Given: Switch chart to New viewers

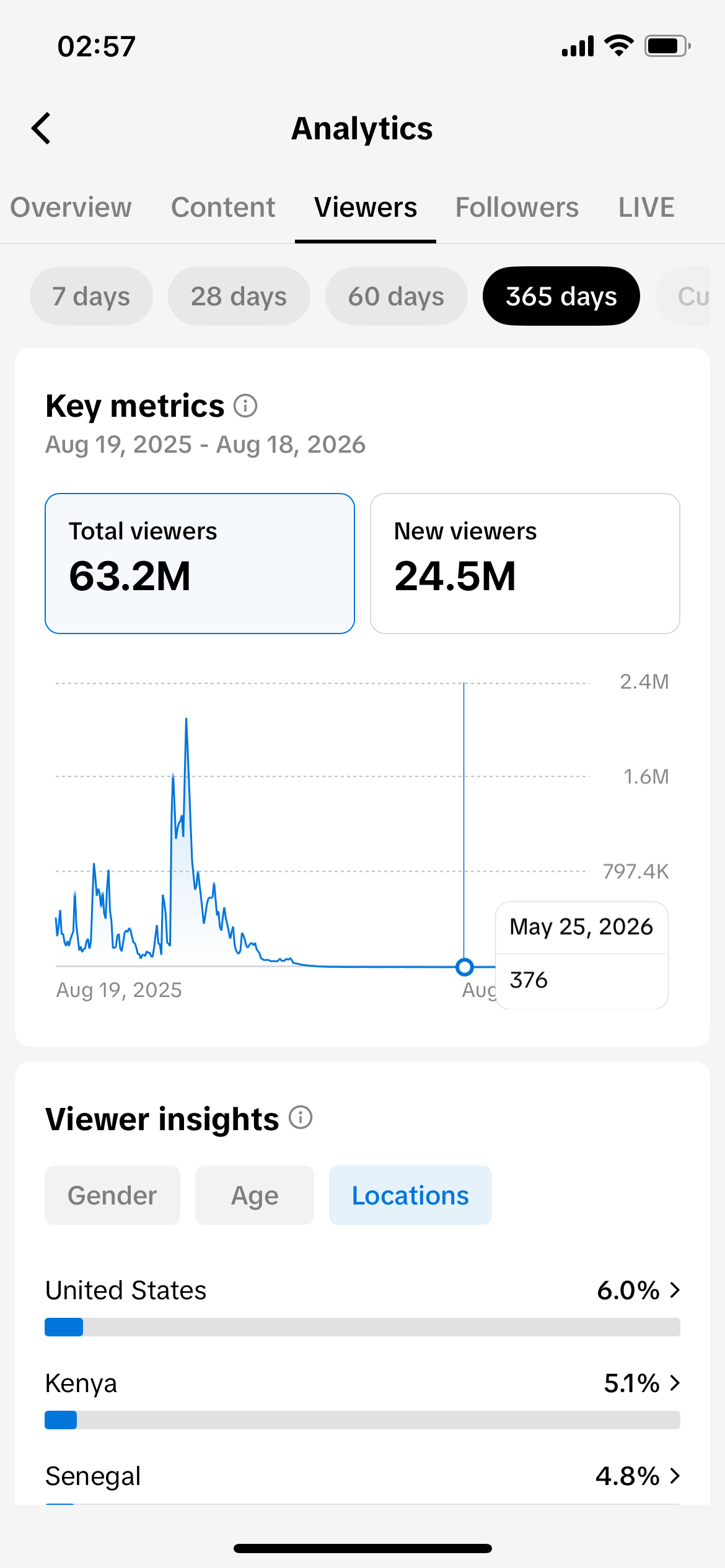Looking at the screenshot, I should pos(525,564).
